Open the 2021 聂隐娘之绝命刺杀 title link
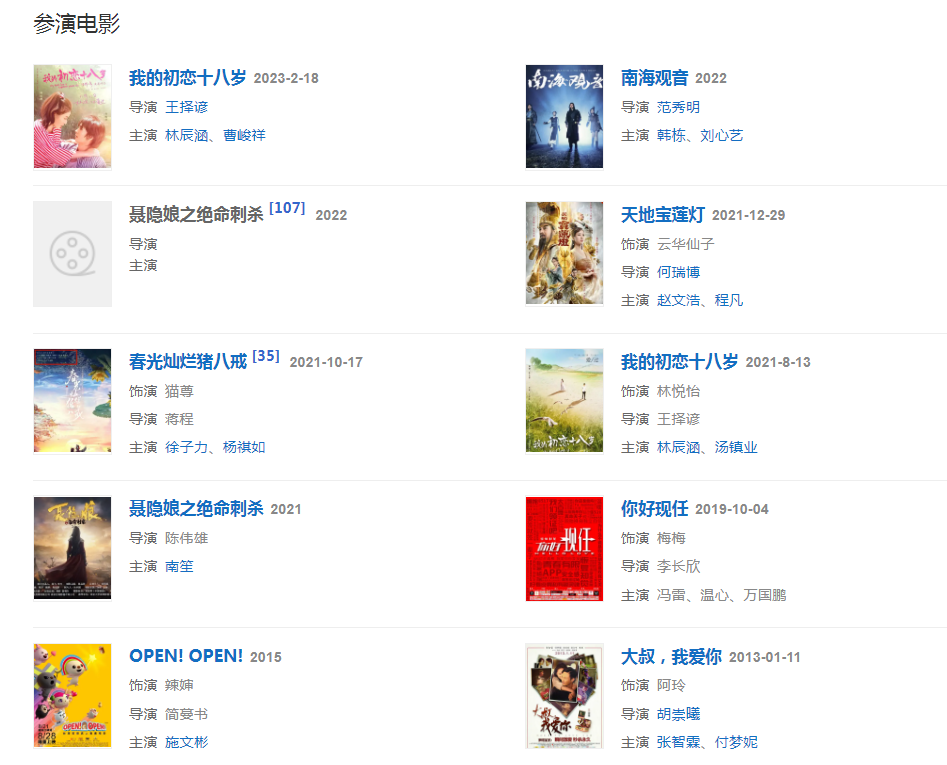 (195, 509)
